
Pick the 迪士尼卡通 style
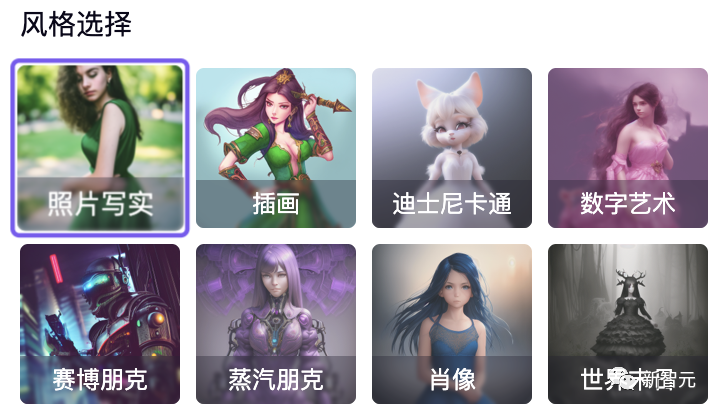tap(452, 148)
